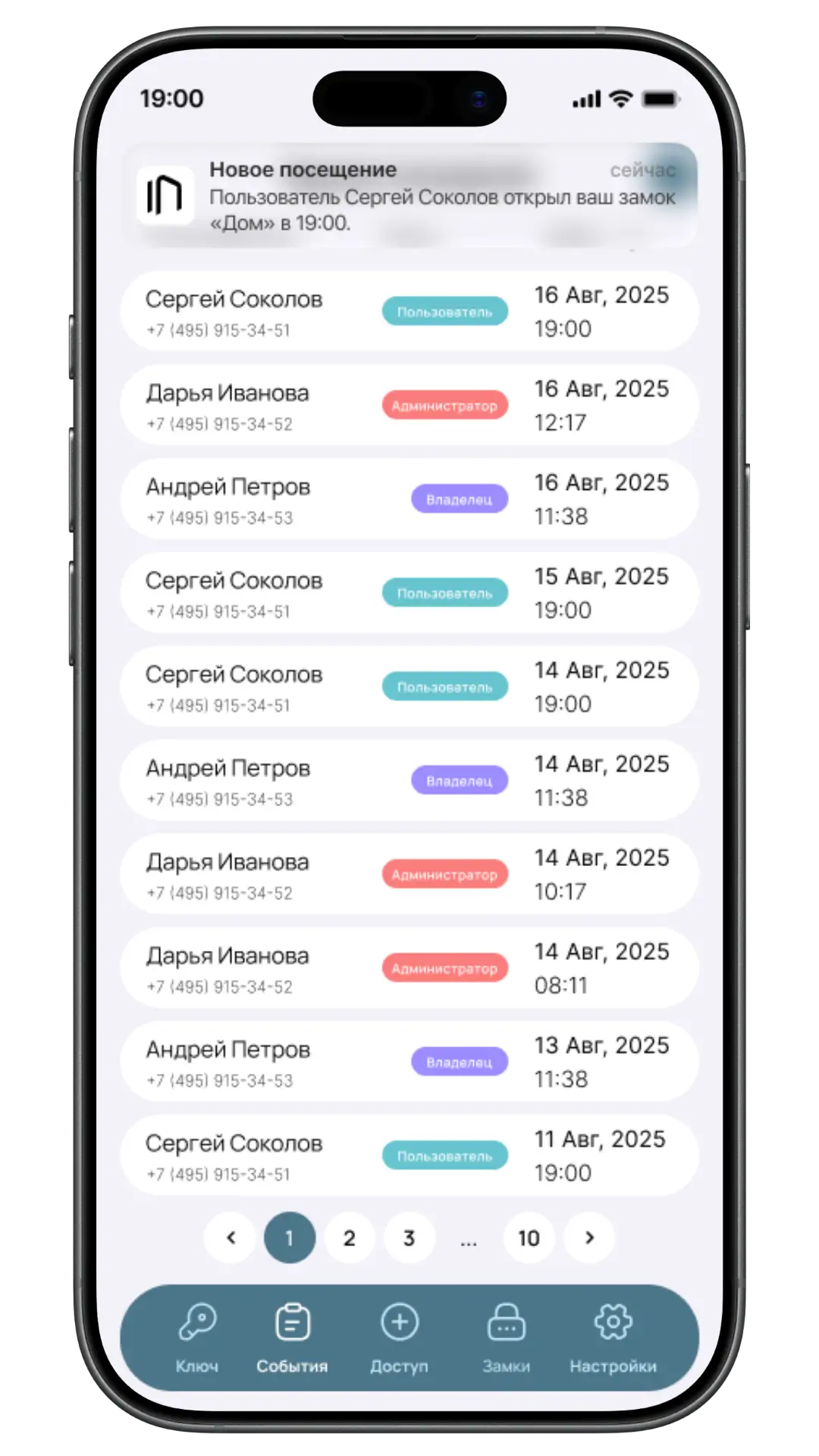Image resolution: width=819 pixels, height=1456 pixels.
Task: Open Андрей Петров's event from 13 Авг 11:38
Action: tap(409, 1062)
